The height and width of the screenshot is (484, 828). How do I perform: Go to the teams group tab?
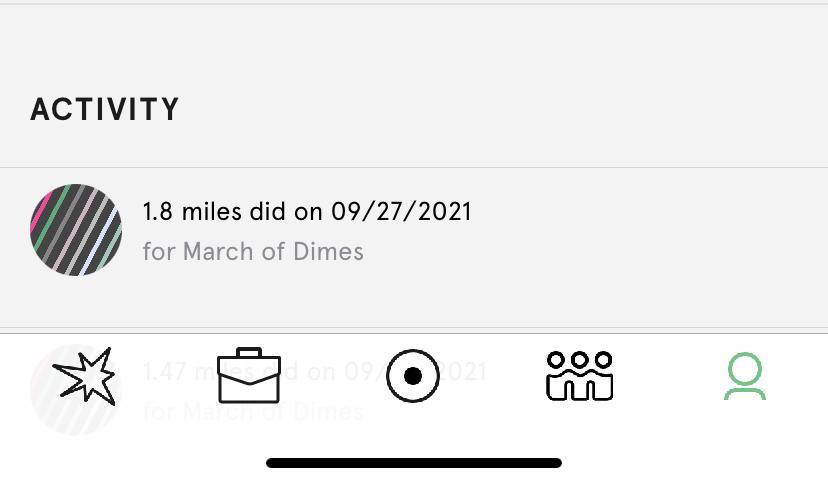(579, 376)
